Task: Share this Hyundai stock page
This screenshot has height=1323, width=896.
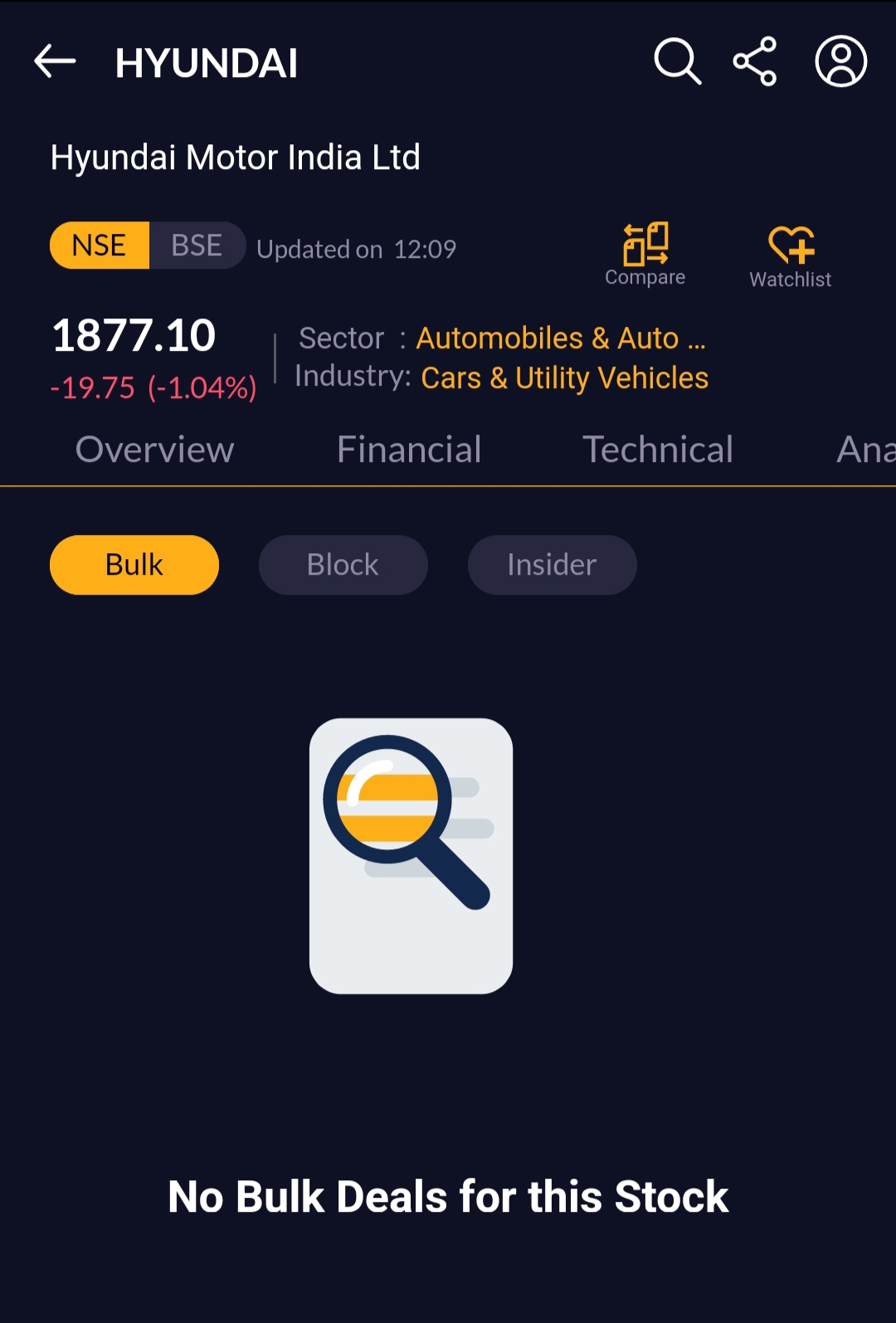Action: [755, 61]
